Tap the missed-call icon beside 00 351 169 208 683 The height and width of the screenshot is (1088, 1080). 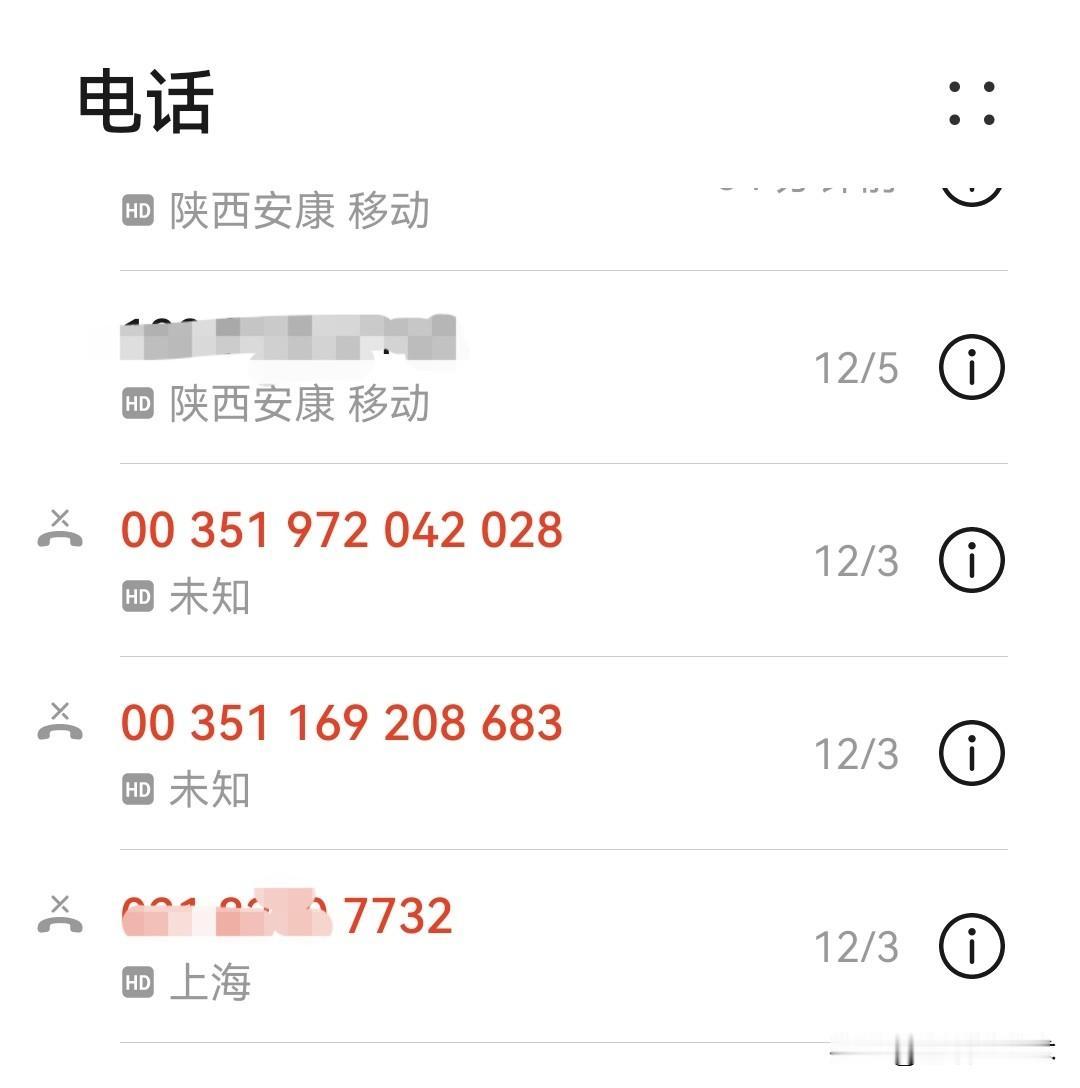(60, 722)
